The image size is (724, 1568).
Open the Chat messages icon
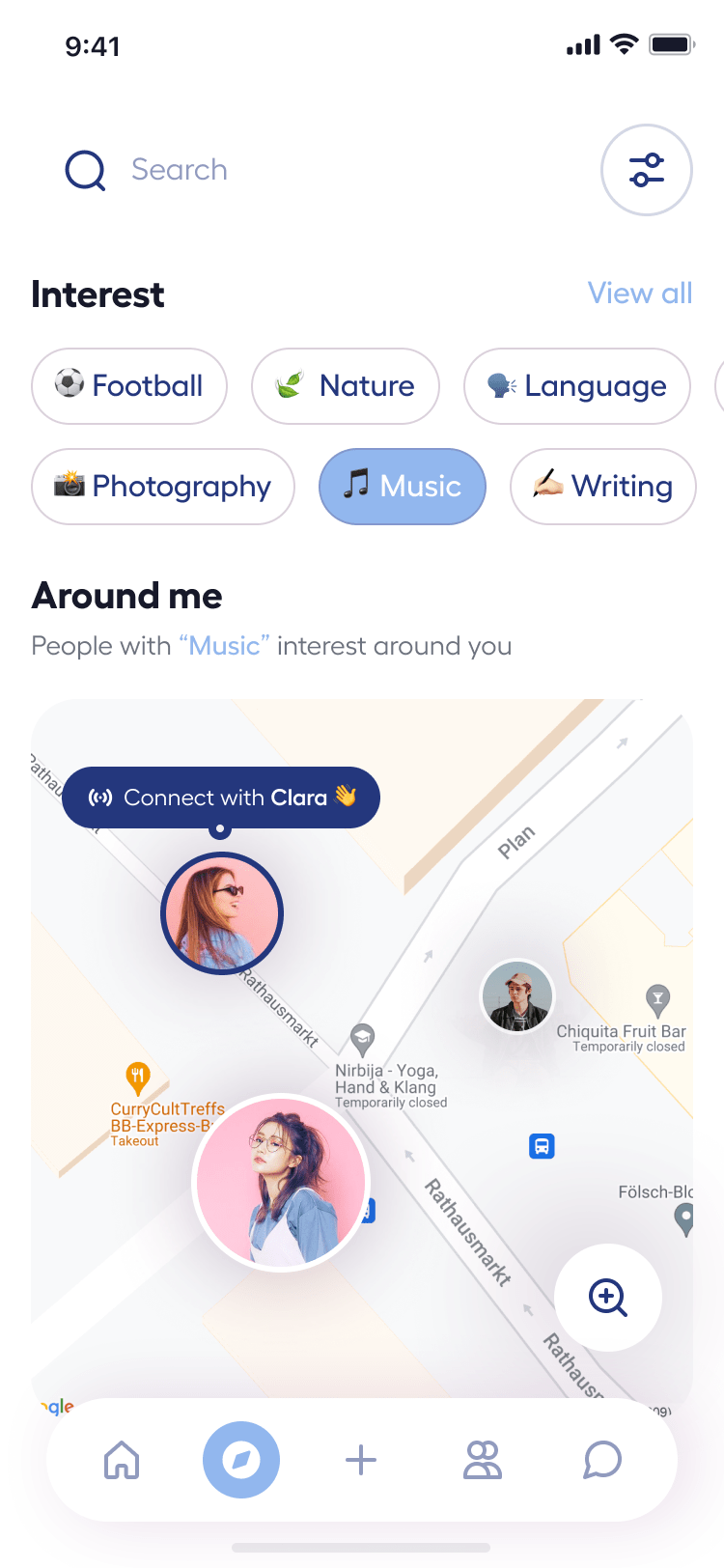pyautogui.click(x=601, y=1460)
